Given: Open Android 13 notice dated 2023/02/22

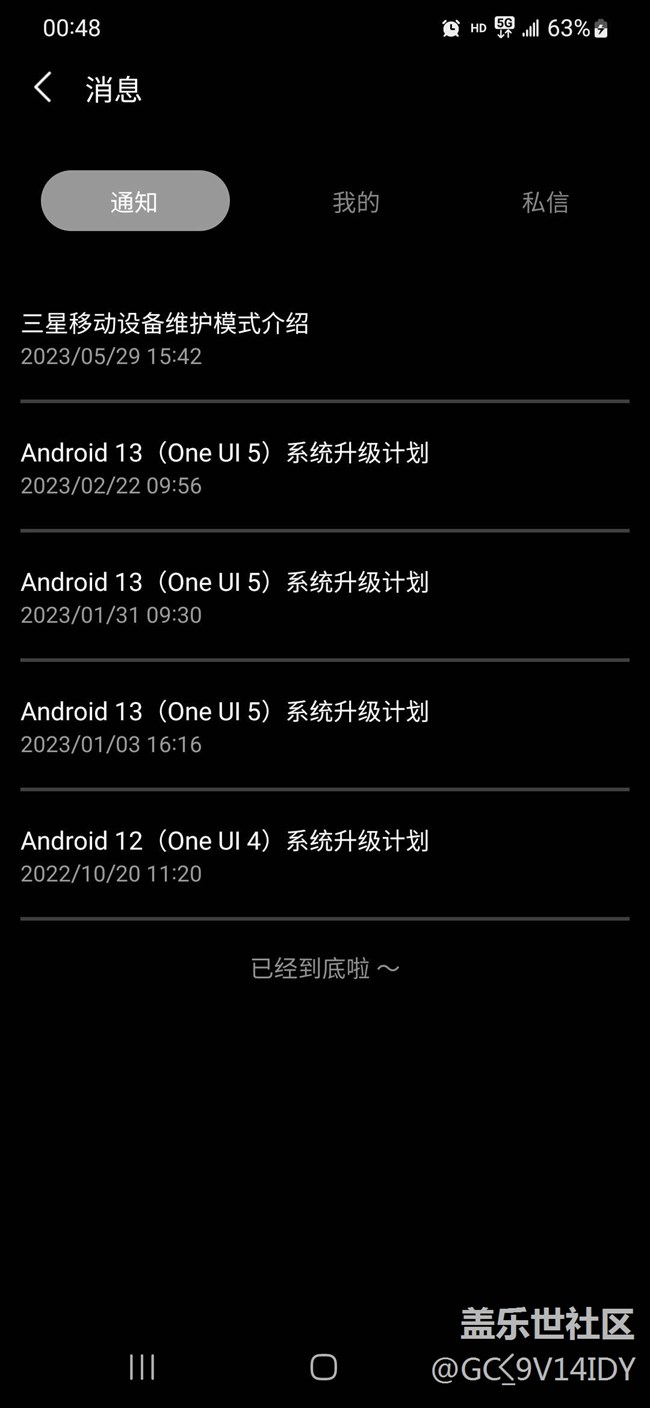Looking at the screenshot, I should [325, 467].
